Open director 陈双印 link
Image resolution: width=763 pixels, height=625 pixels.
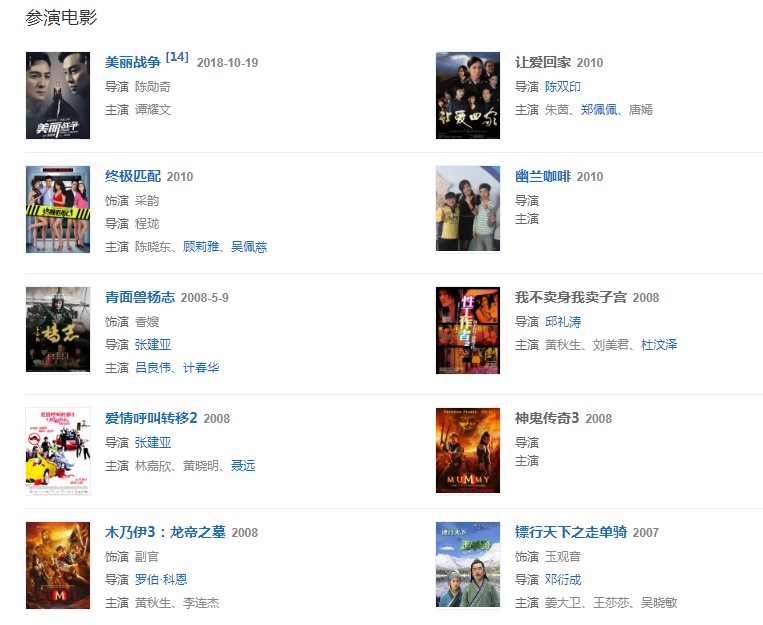[562, 86]
